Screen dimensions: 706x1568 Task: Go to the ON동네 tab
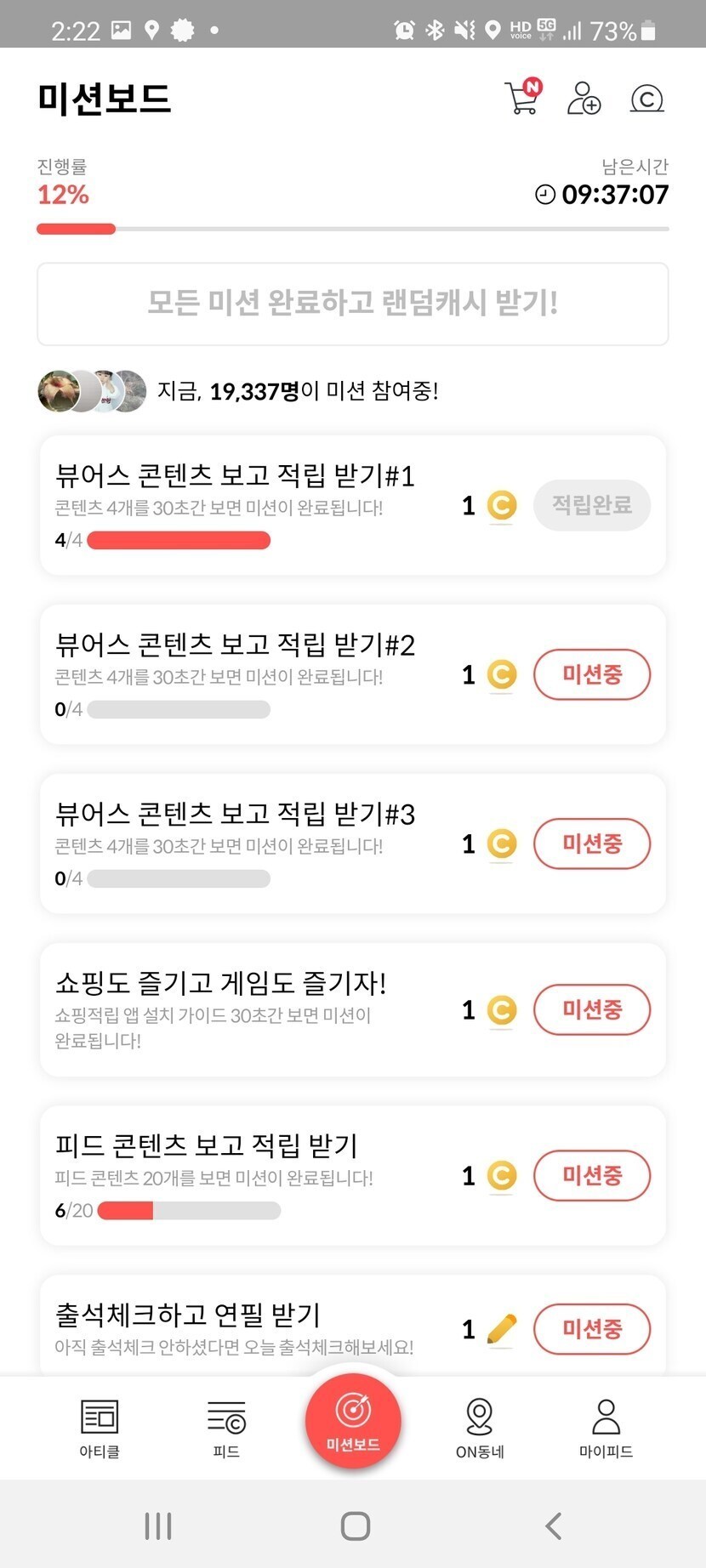coord(480,1428)
